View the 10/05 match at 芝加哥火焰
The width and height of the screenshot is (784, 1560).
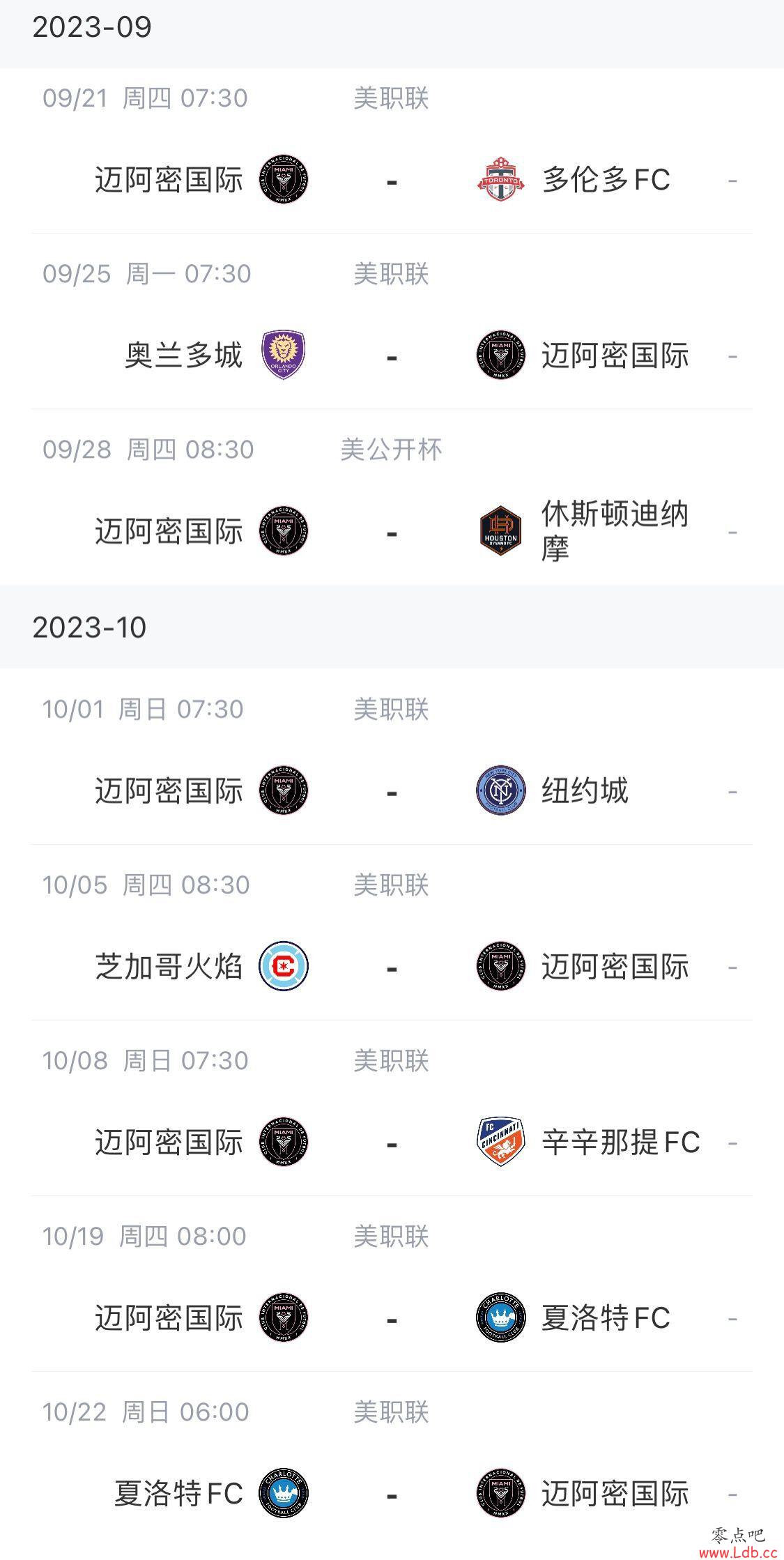392,933
